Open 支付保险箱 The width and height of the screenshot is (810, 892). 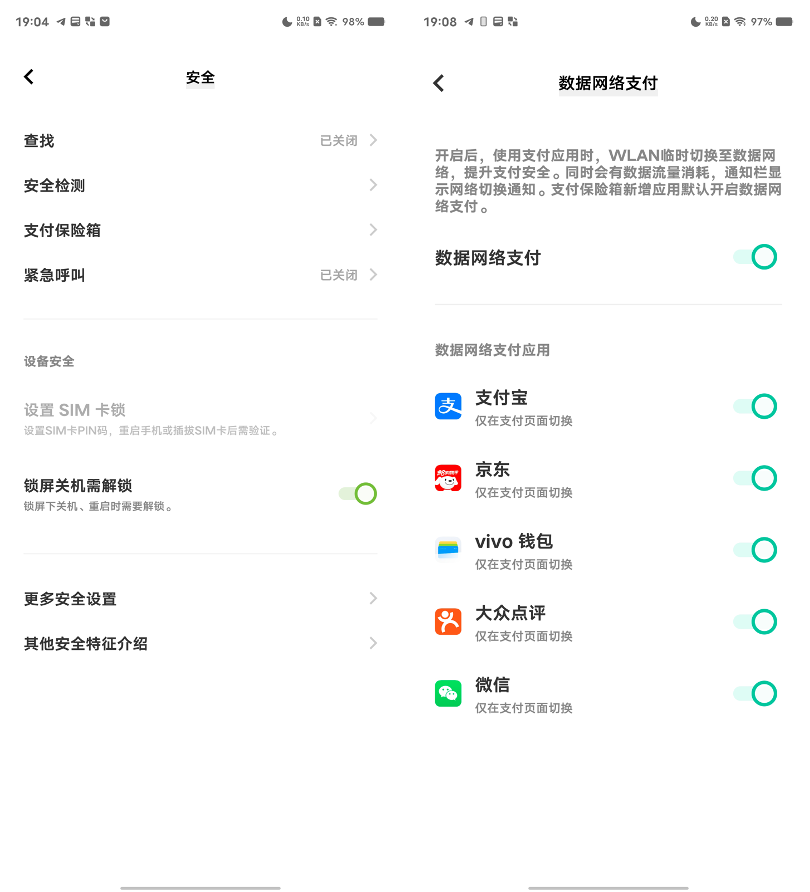tap(200, 230)
